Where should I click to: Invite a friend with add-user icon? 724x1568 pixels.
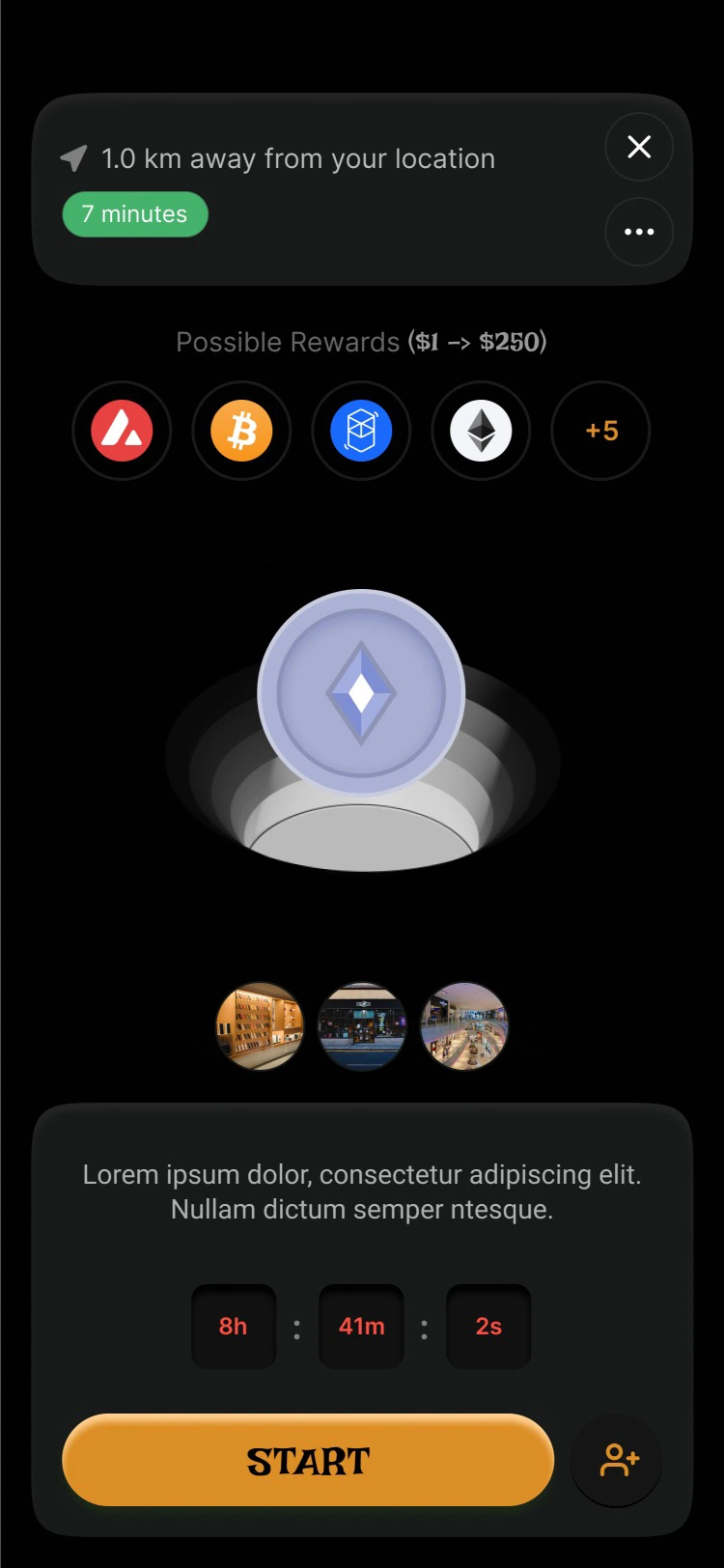pos(618,1460)
